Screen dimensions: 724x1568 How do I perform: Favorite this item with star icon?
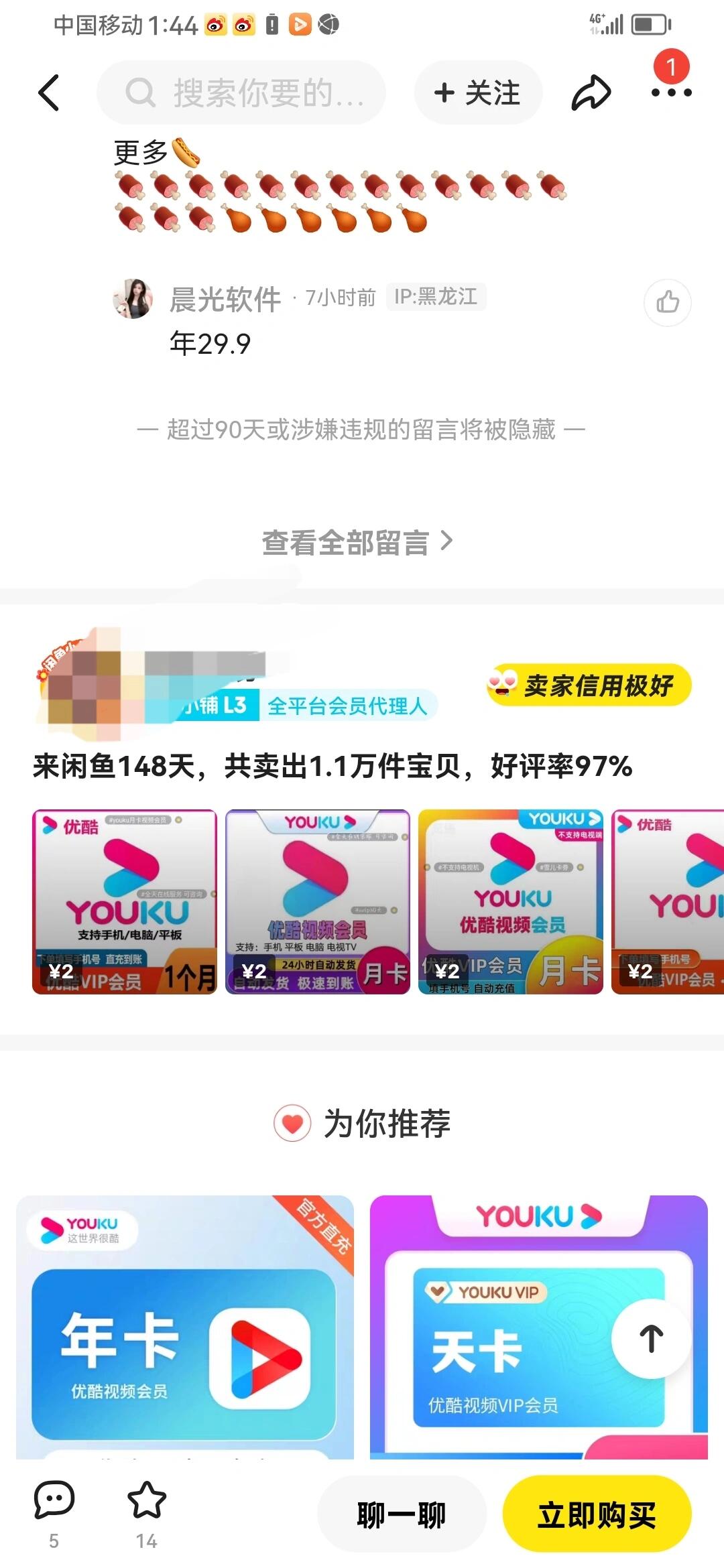pos(146,1512)
